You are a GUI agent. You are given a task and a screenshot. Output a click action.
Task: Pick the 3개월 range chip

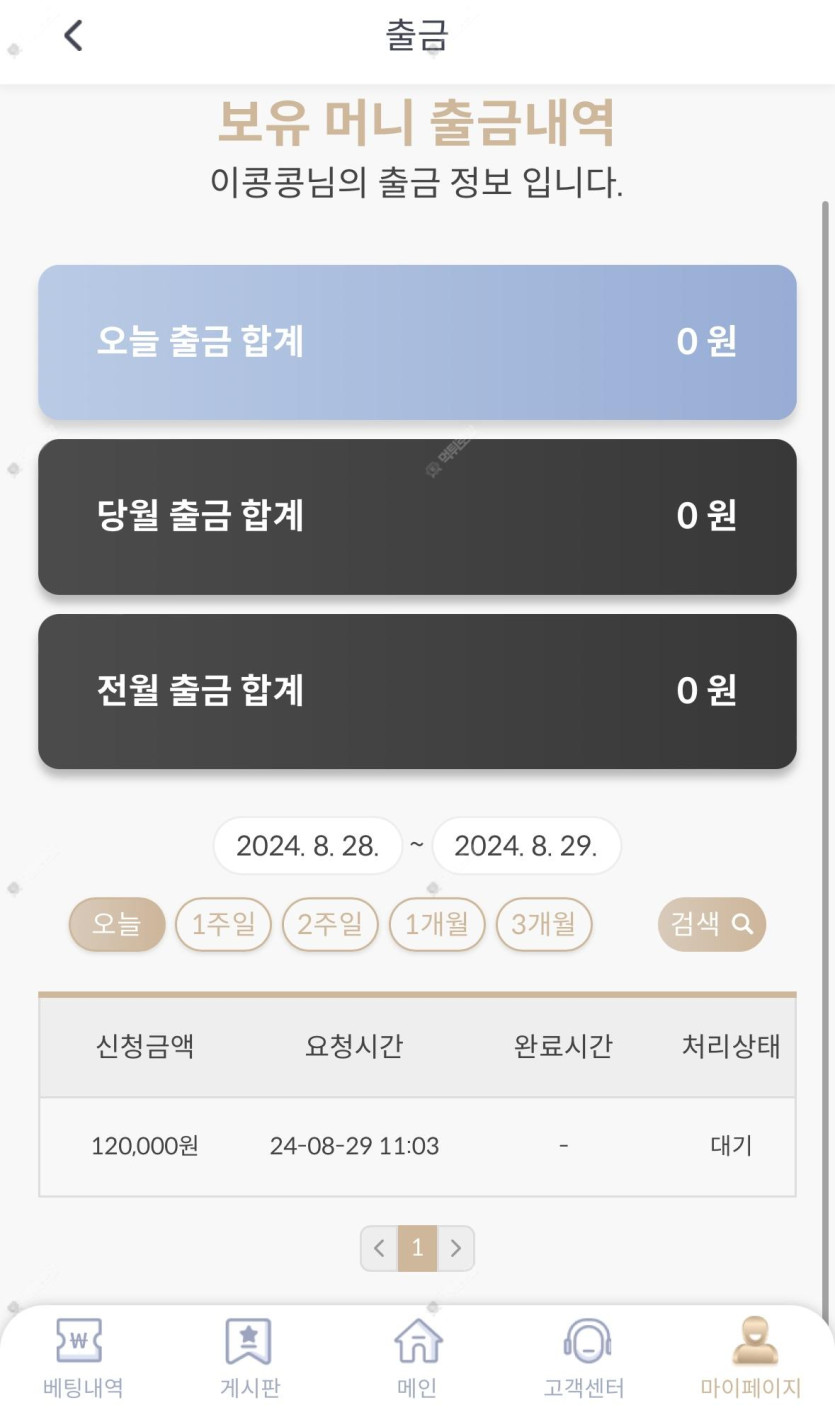544,924
